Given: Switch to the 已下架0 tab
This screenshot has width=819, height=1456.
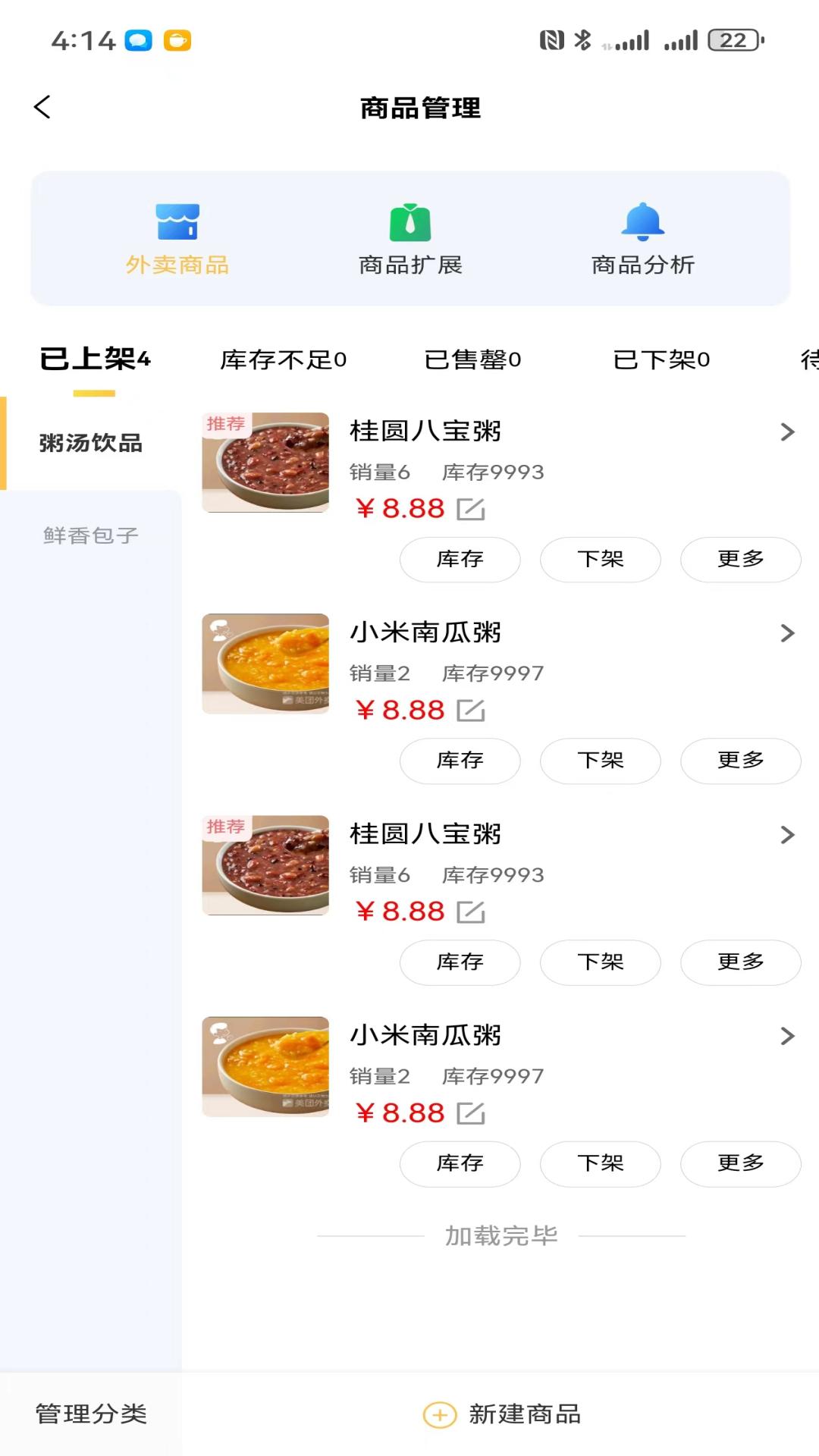Looking at the screenshot, I should coord(661,361).
